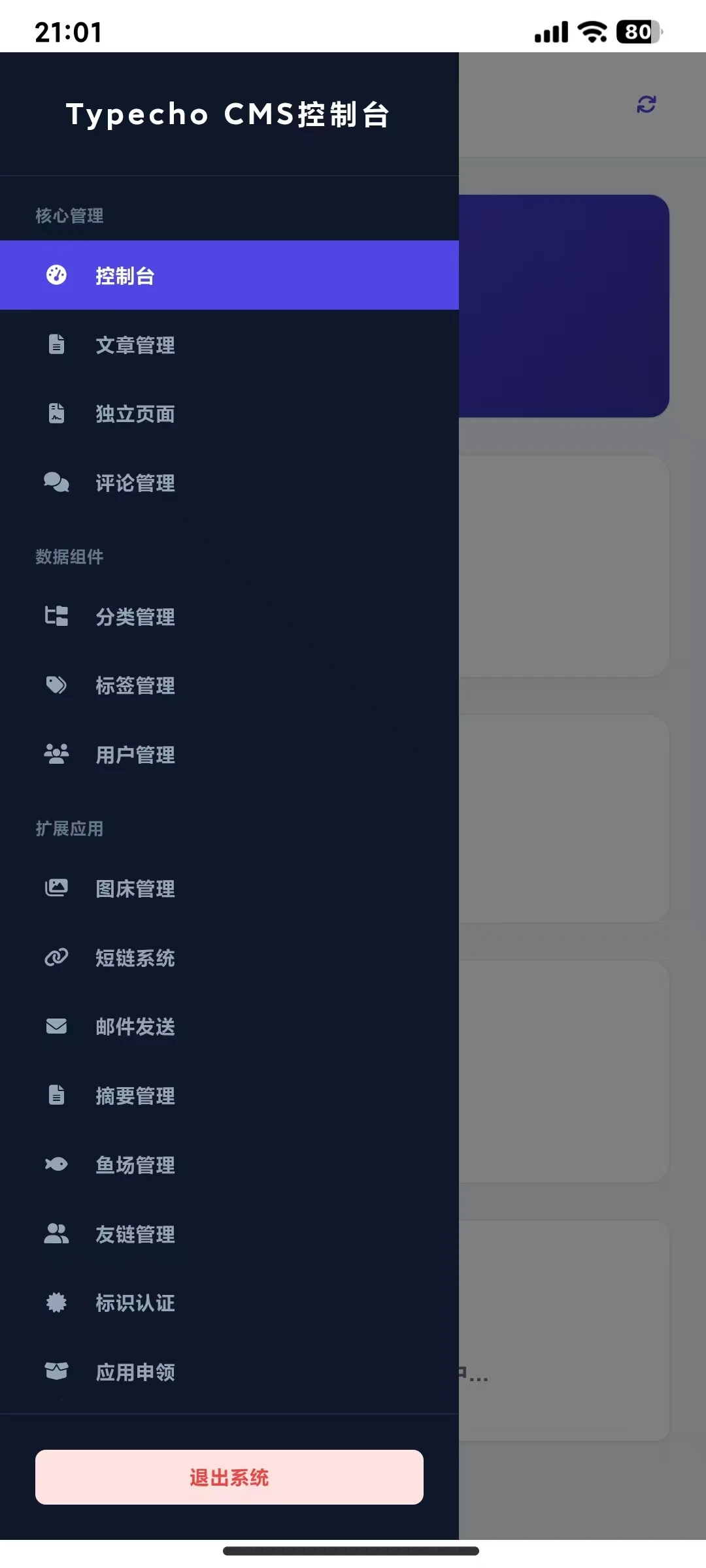
Task: Go to 邮件发送 mail sending
Action: point(135,1027)
